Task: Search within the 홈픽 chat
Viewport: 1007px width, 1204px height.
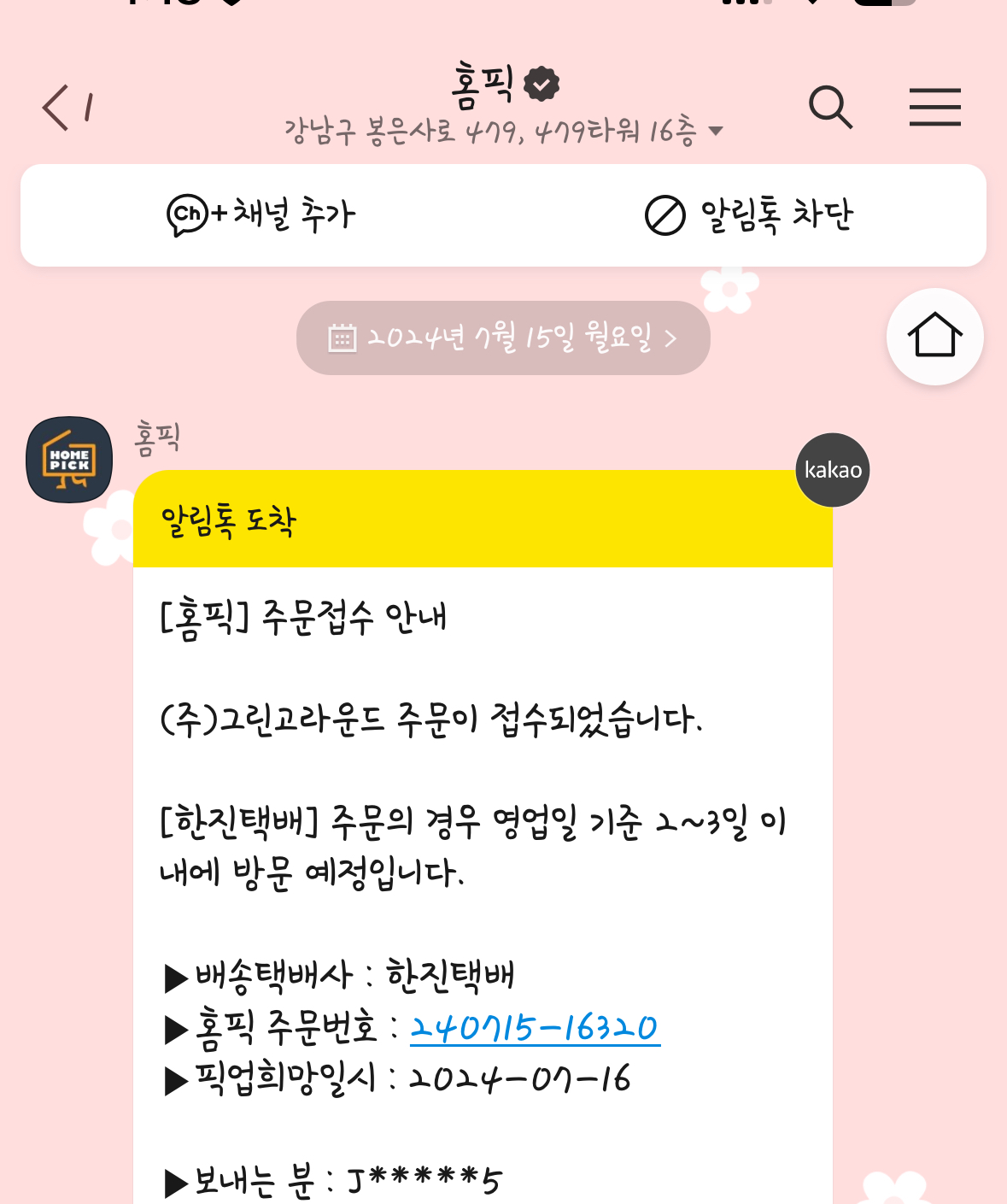Action: tap(830, 108)
